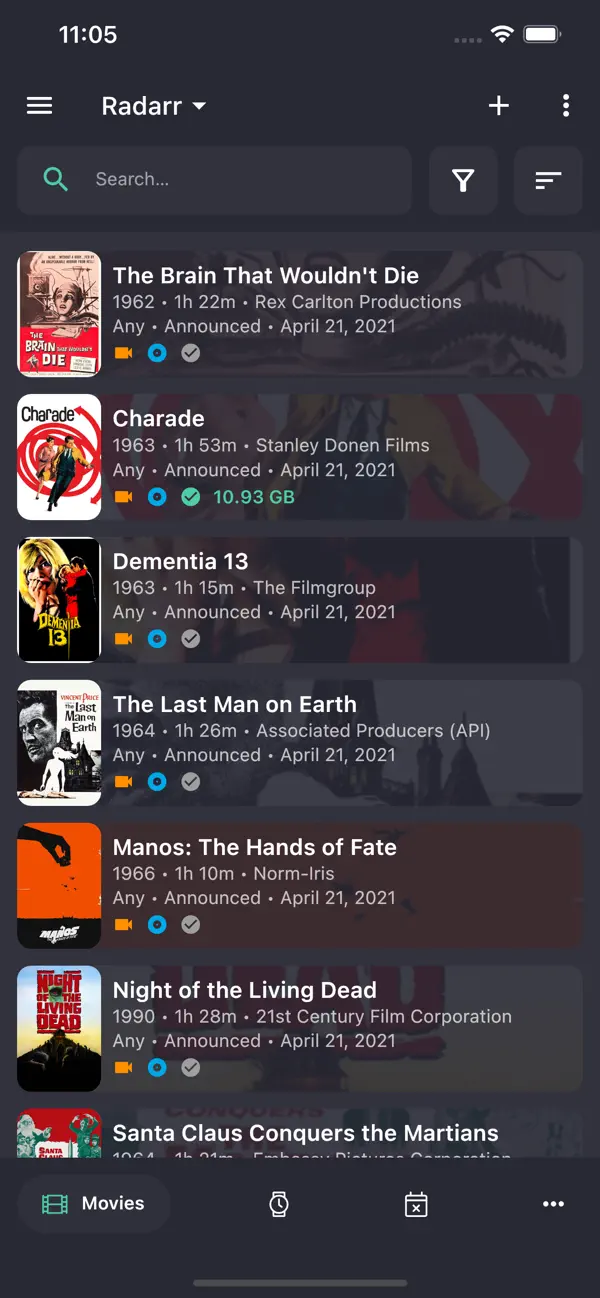
Task: Go to the calendar missing tab
Action: pyautogui.click(x=416, y=1204)
